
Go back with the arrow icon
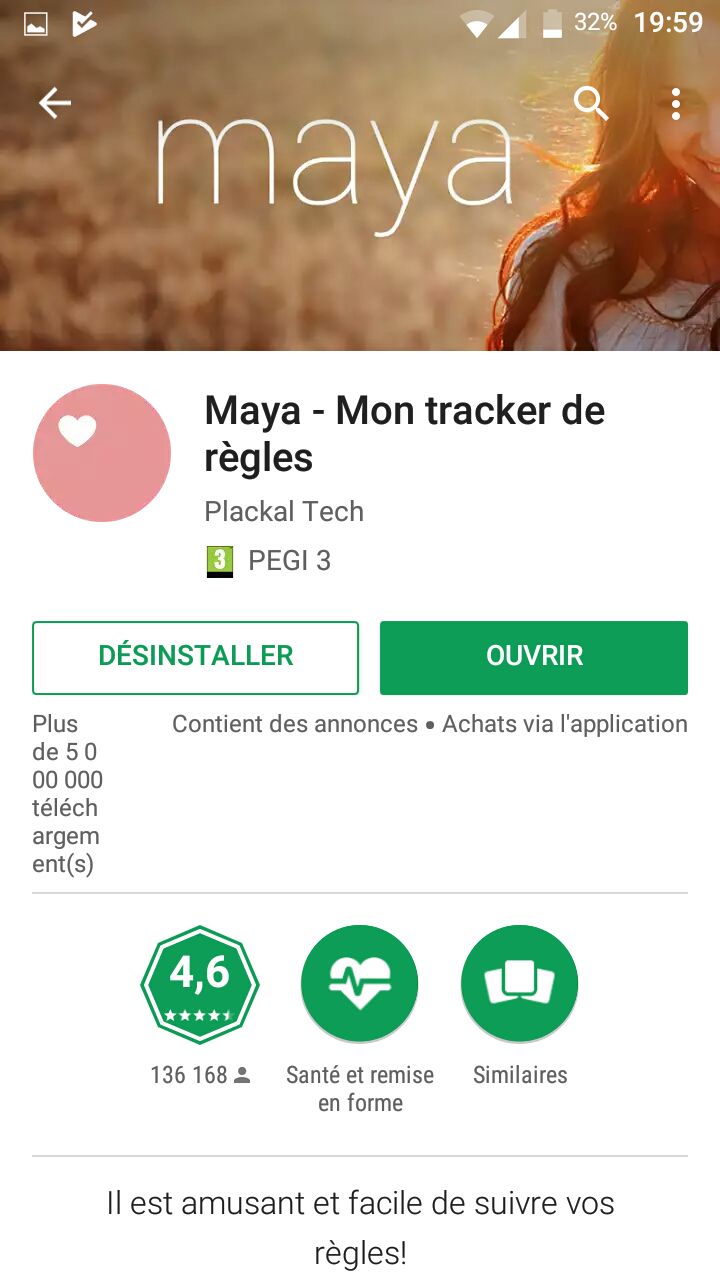click(54, 103)
